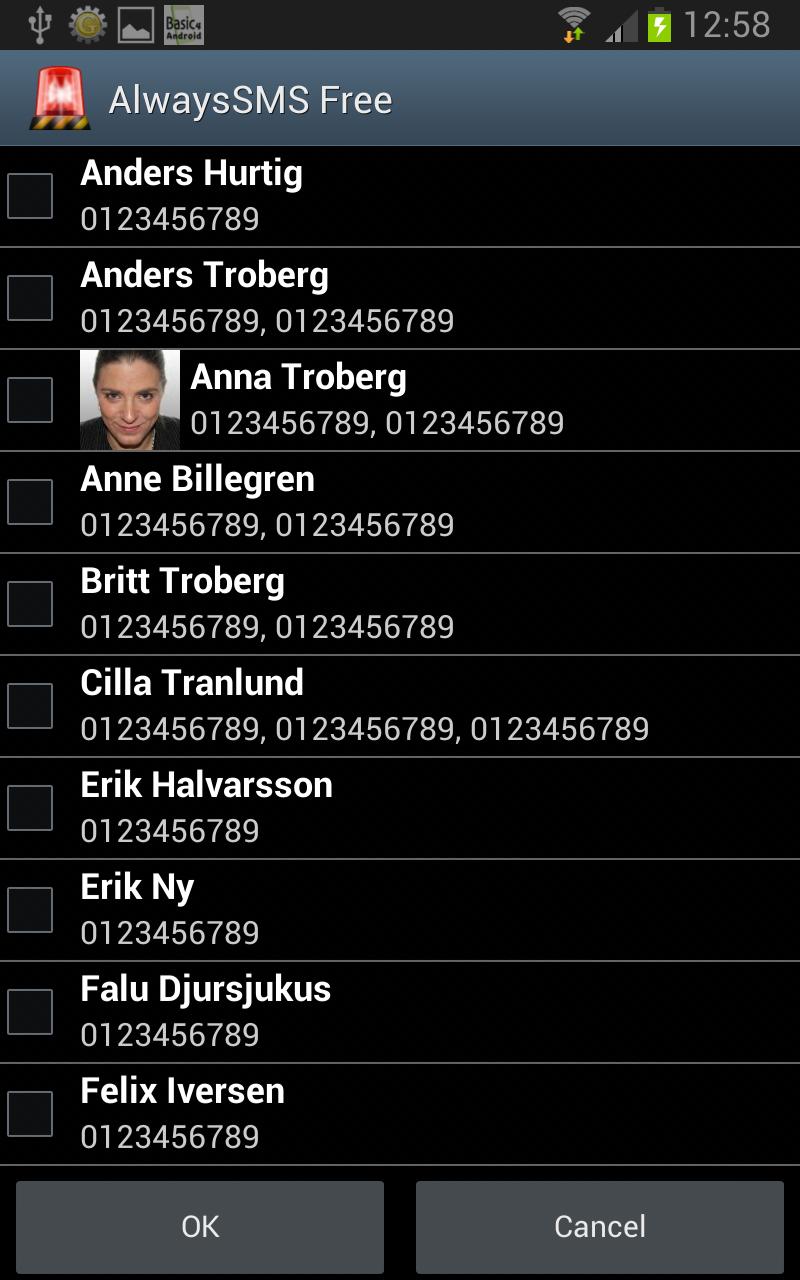Select the Cilla Tranlund checkbox
The image size is (800, 1280).
(x=30, y=706)
